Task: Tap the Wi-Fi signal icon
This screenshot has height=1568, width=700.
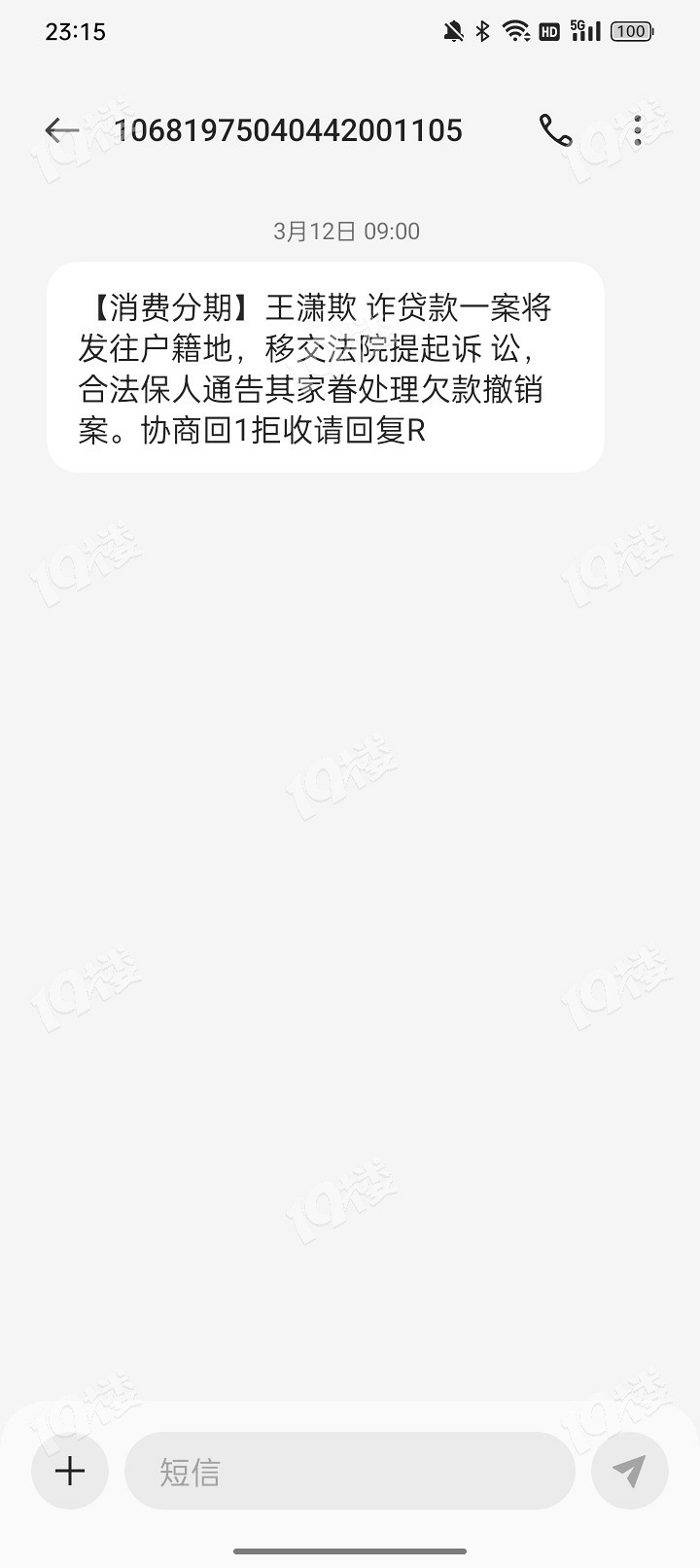Action: pos(513,31)
